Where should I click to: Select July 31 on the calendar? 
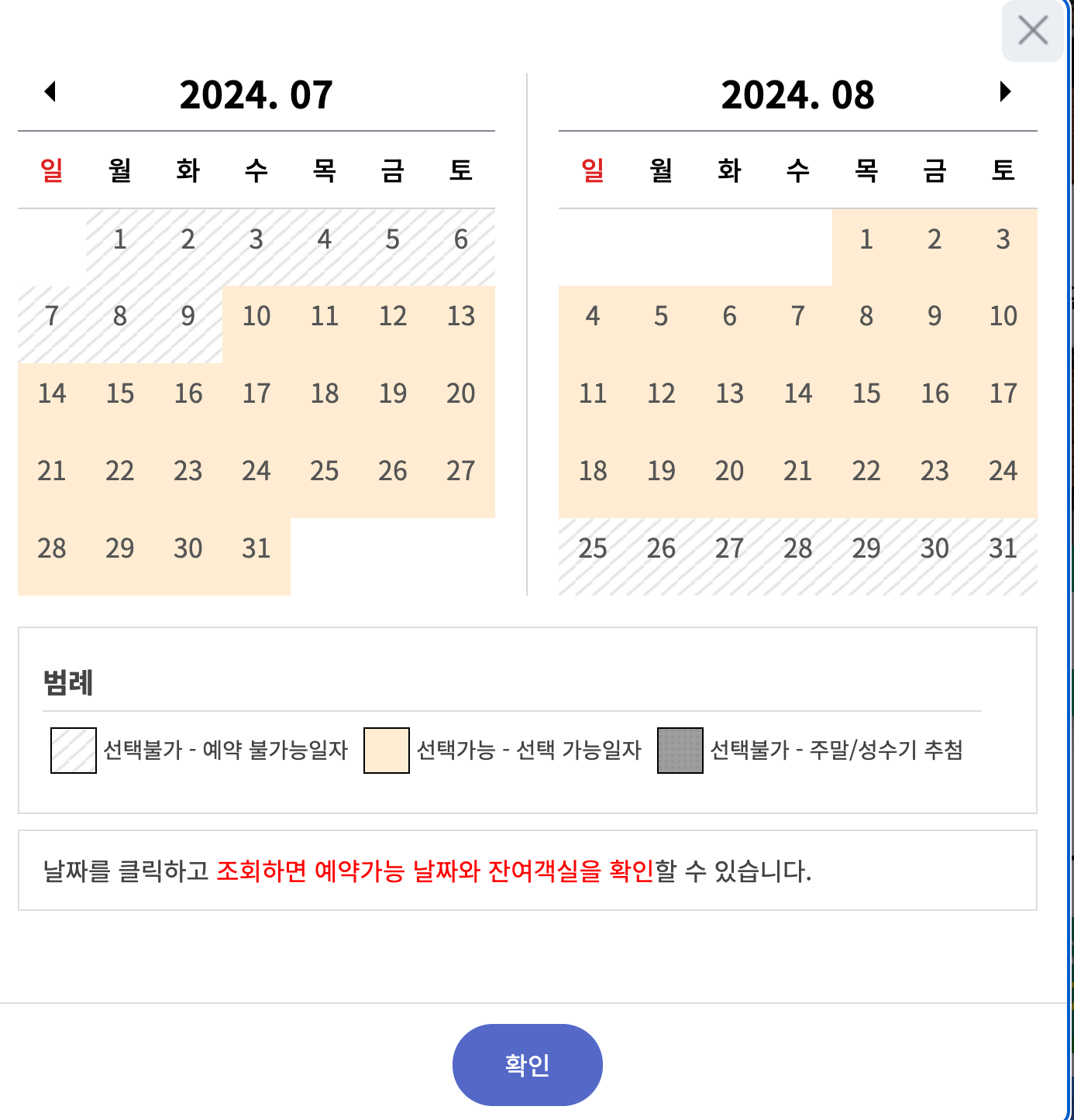pos(257,548)
